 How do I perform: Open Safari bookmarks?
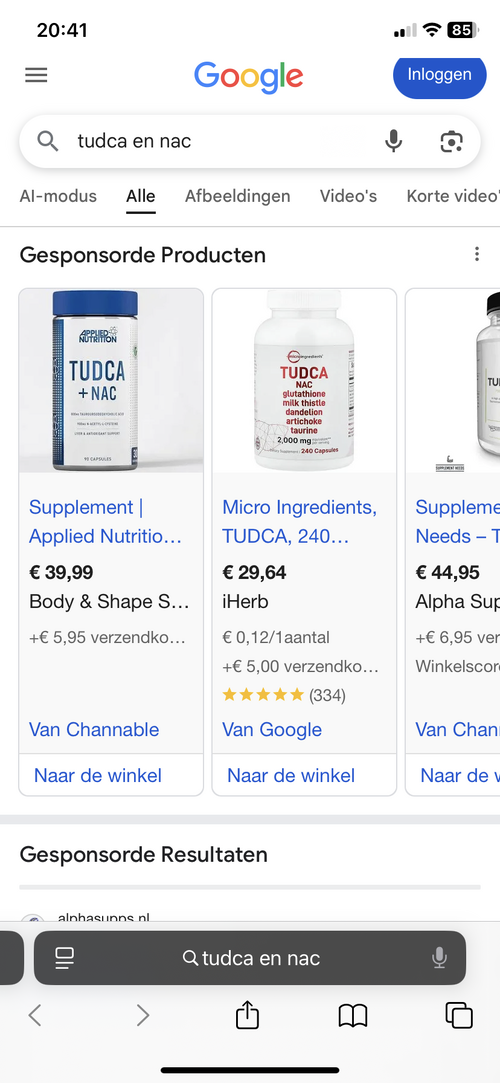coord(353,1015)
